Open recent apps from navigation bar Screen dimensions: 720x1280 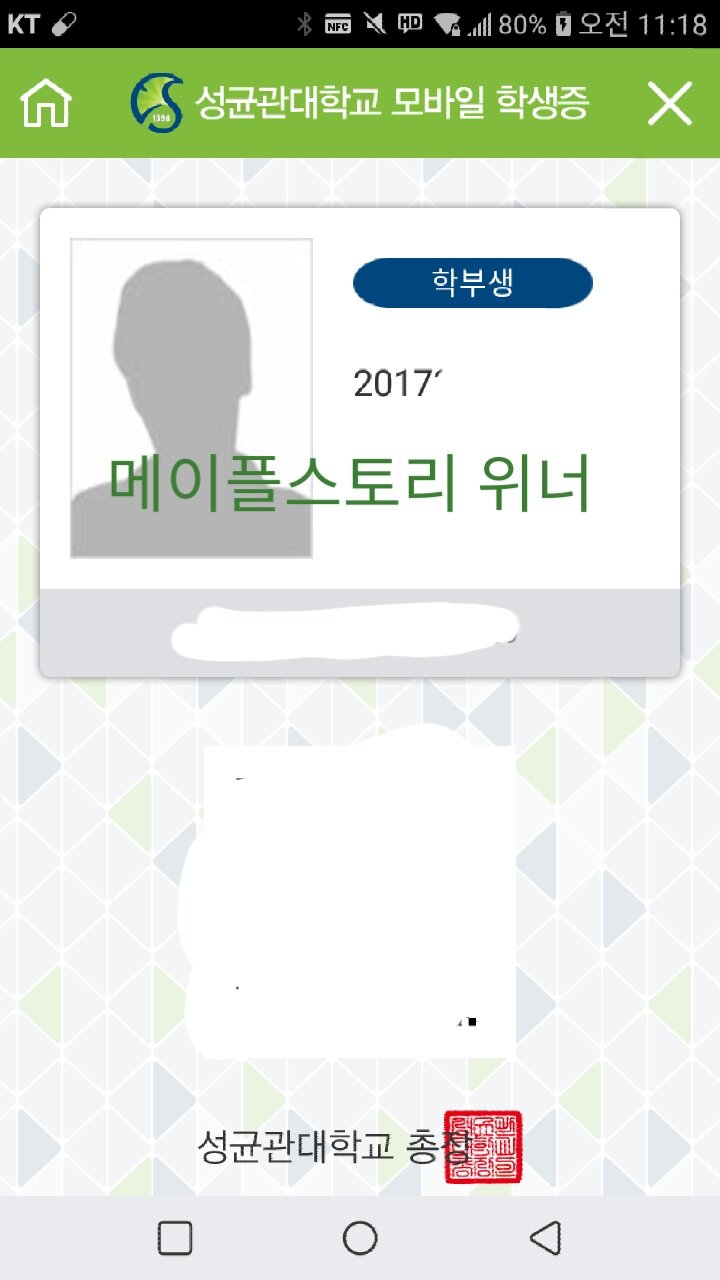pos(175,1237)
